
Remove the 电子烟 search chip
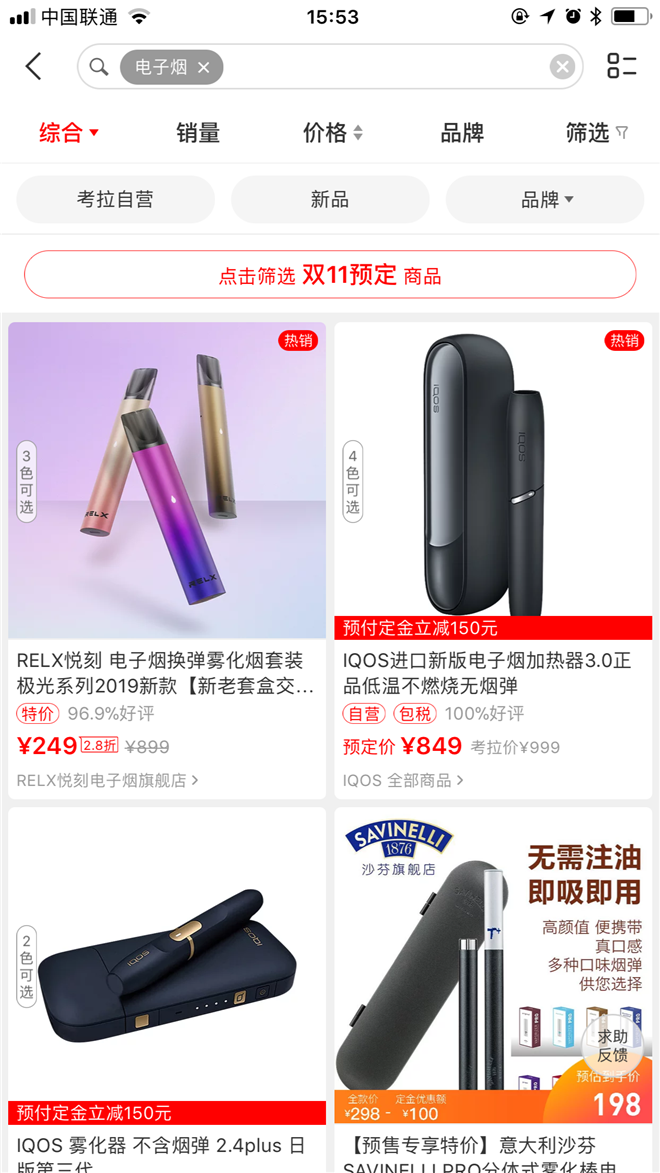point(204,67)
